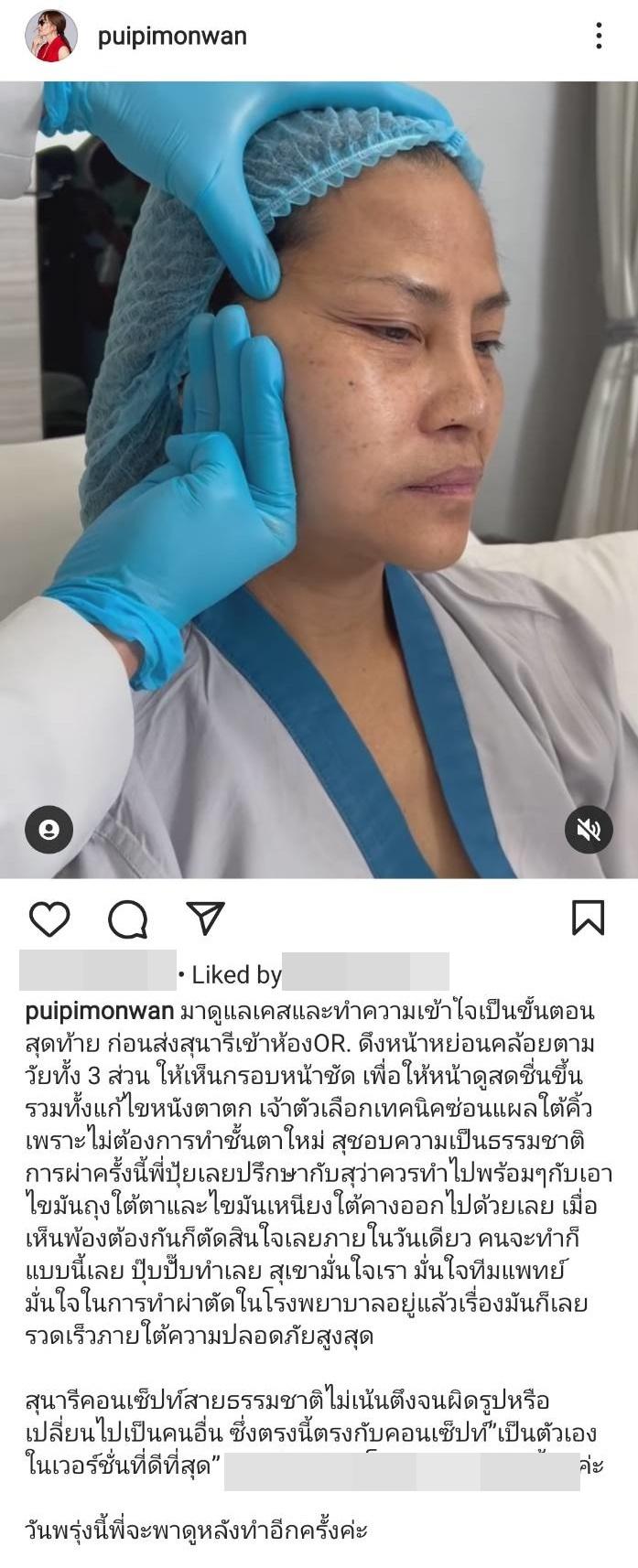Like this post with the heart icon
The image size is (638, 1568).
tap(49, 918)
